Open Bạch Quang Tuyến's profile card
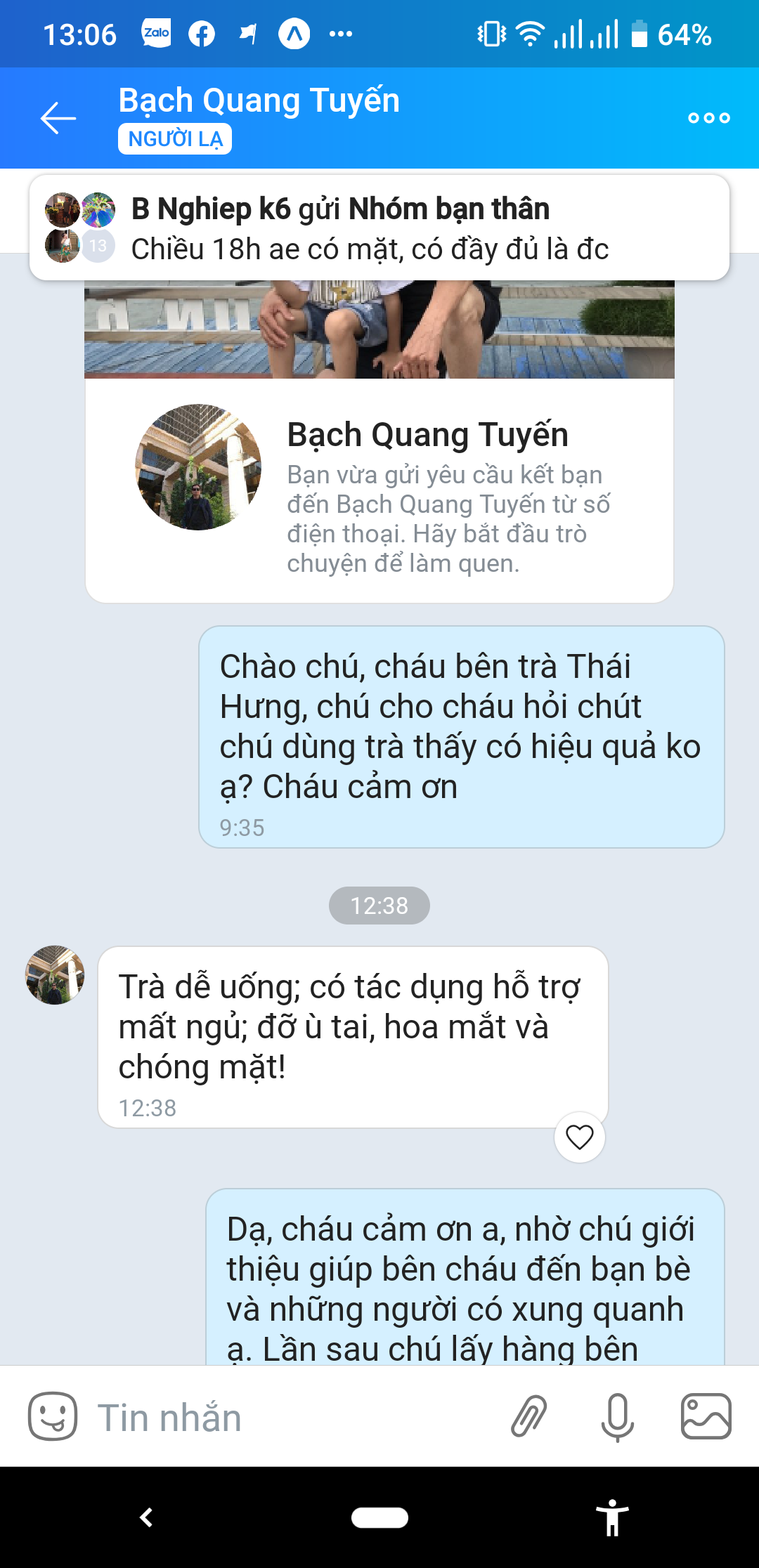759x1568 pixels. tap(379, 490)
